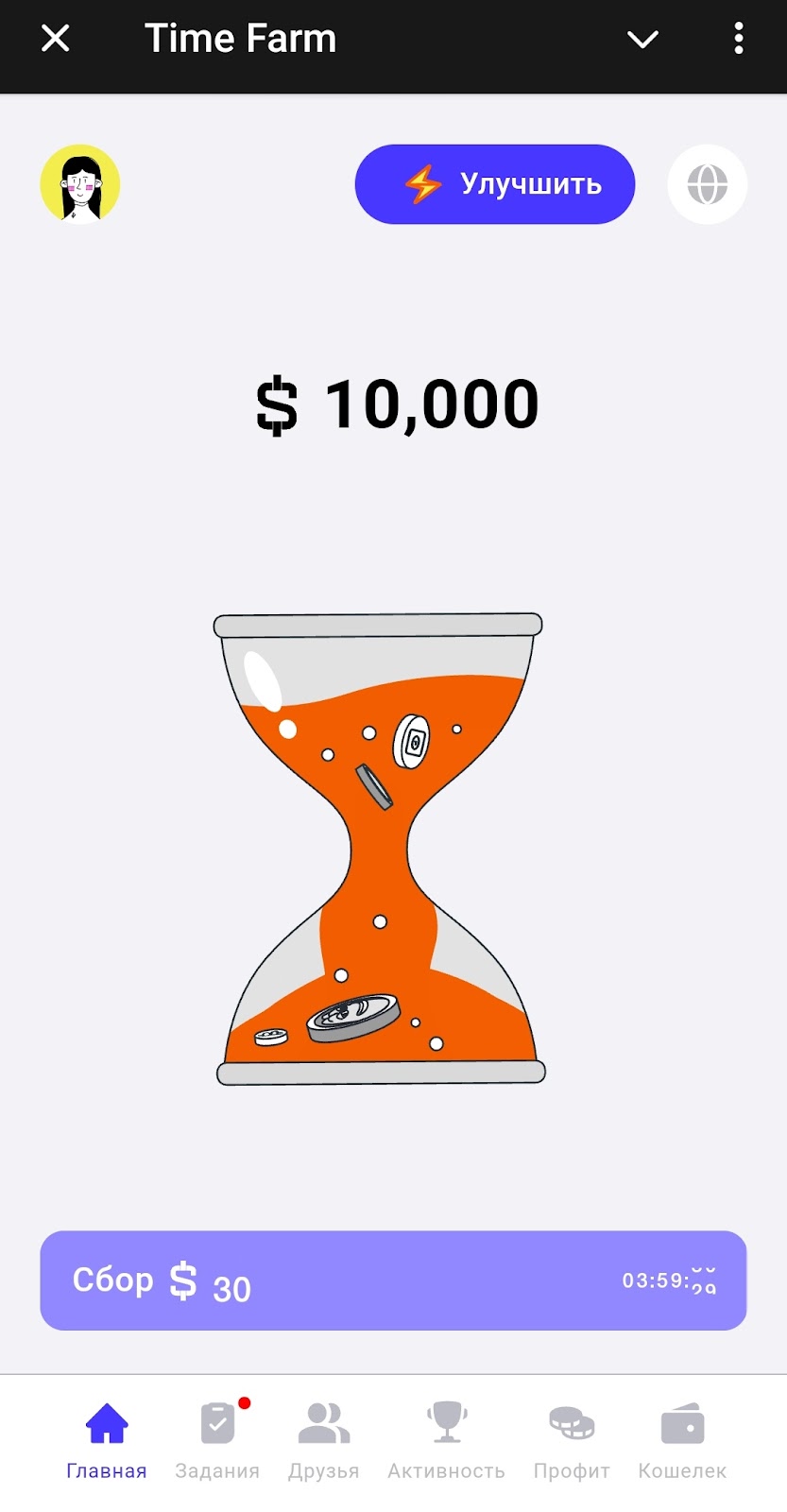Tap the Сбор collect button
787x1512 pixels.
point(393,1280)
